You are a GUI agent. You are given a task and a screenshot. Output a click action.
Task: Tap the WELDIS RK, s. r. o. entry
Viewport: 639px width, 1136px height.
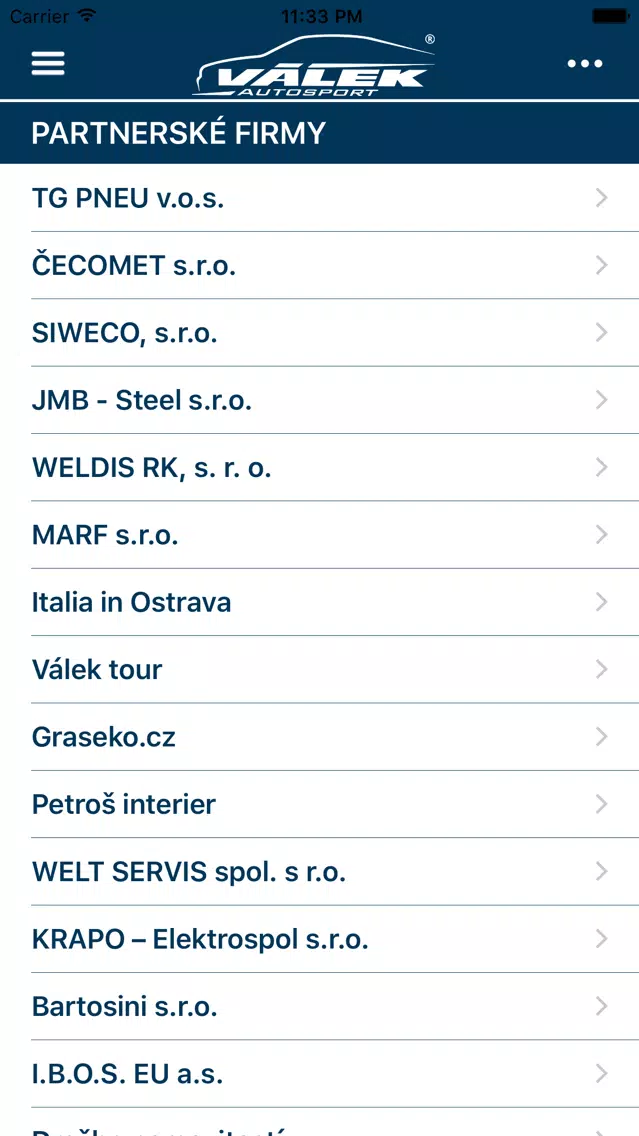(x=320, y=467)
